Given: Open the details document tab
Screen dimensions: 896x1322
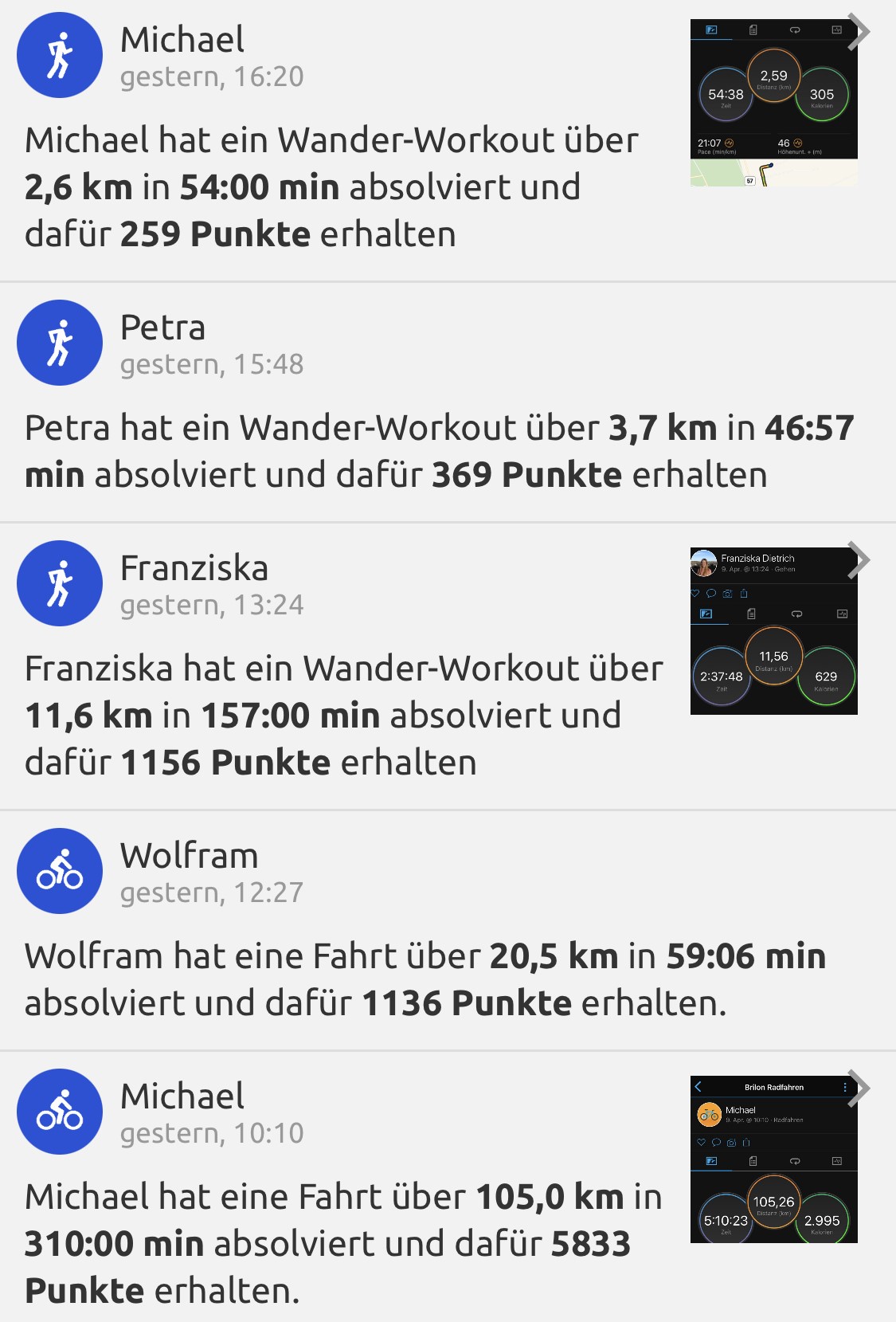Looking at the screenshot, I should (x=753, y=30).
